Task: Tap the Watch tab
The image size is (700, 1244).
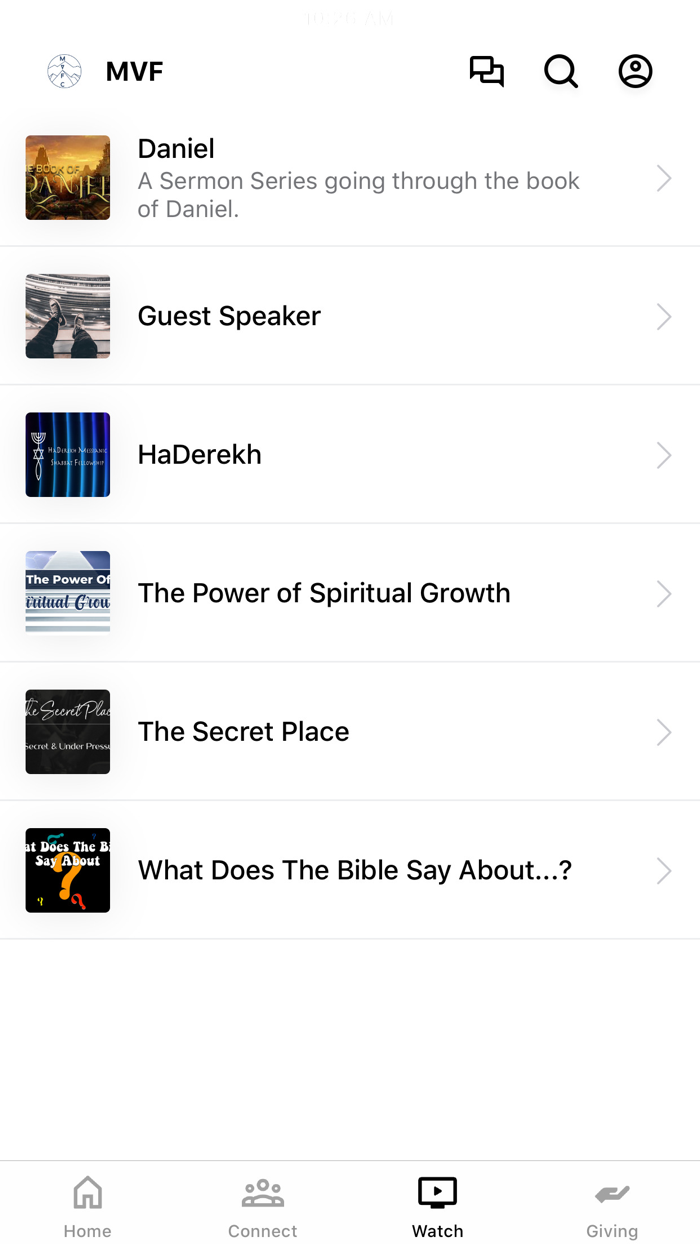Action: click(438, 1205)
